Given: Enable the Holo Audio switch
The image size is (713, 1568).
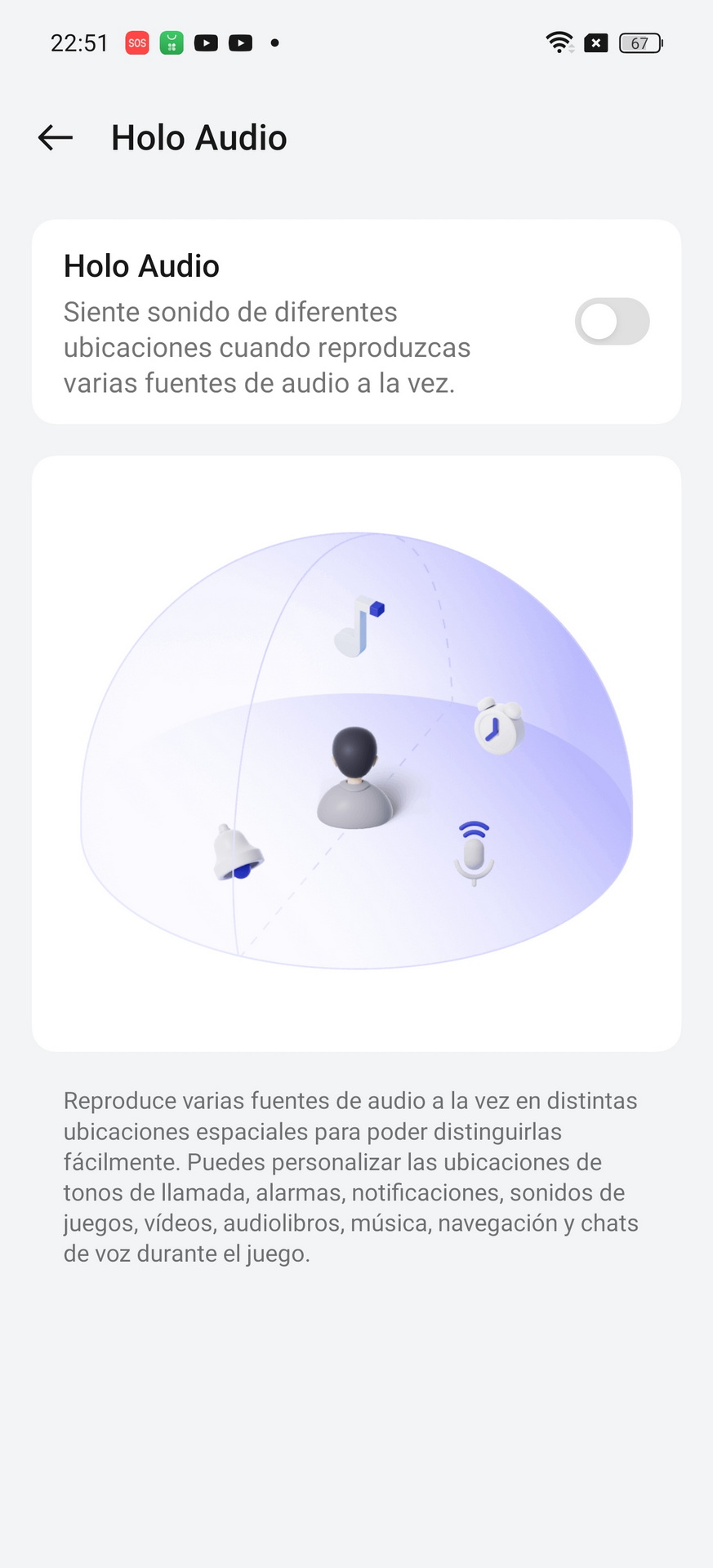Looking at the screenshot, I should pos(612,322).
